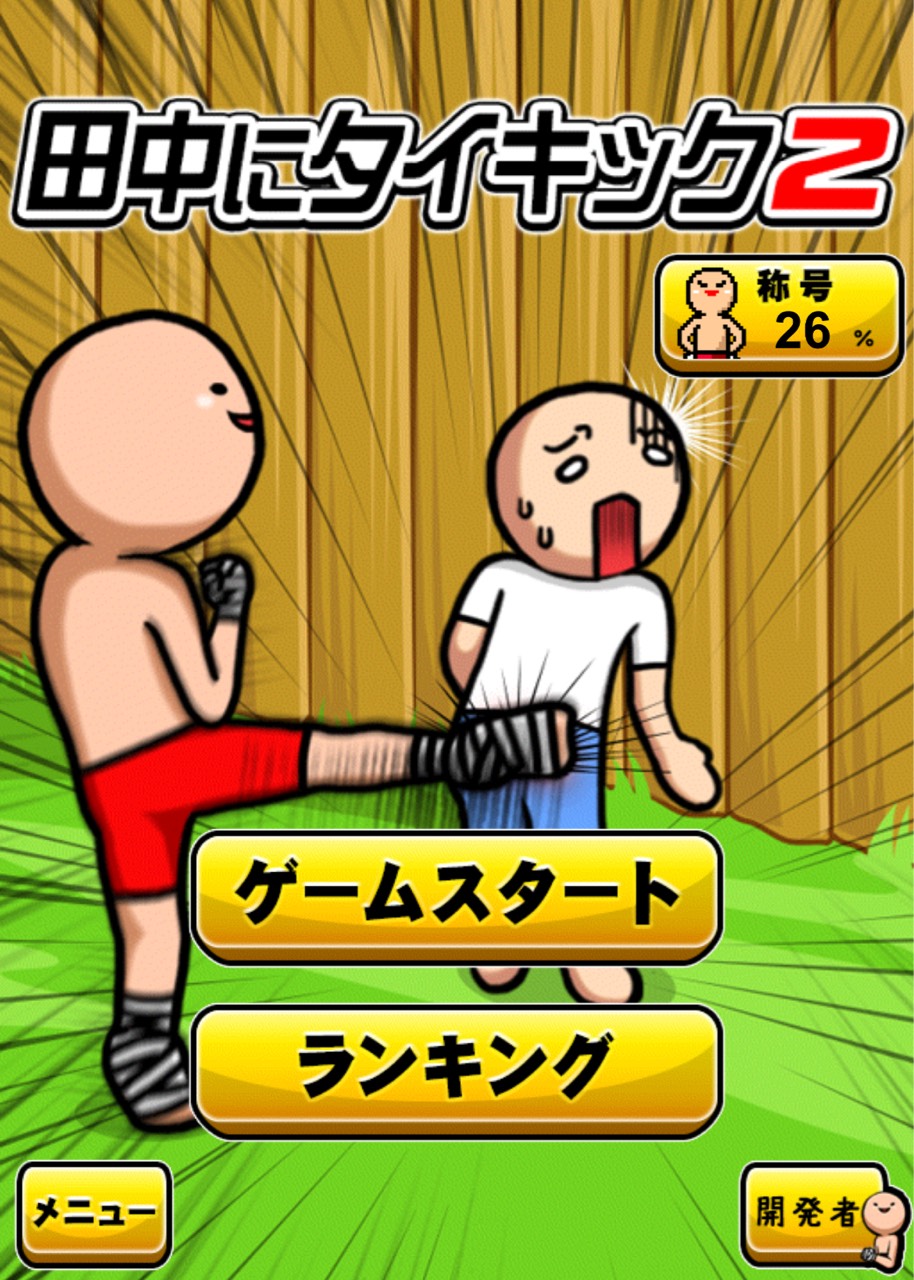The width and height of the screenshot is (914, 1280).
Task: Click the ゲームスタート label text
Action: [455, 893]
